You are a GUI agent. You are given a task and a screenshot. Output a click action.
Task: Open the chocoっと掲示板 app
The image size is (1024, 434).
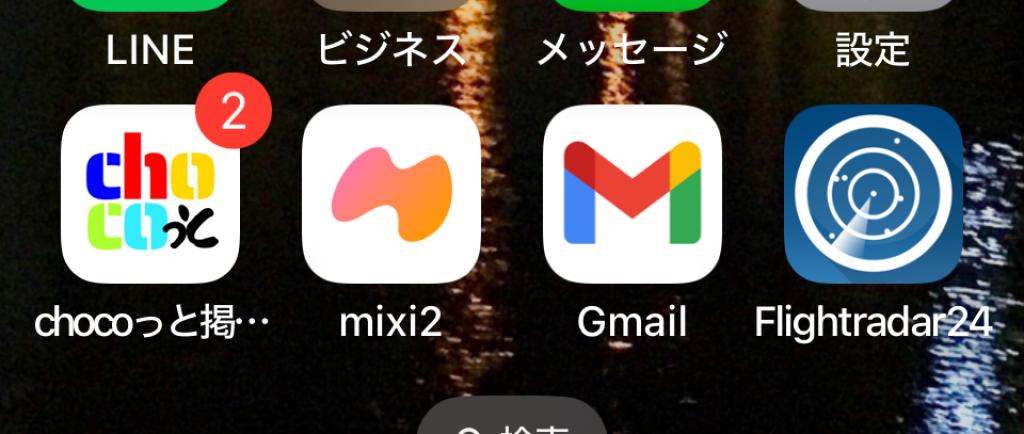pyautogui.click(x=151, y=194)
